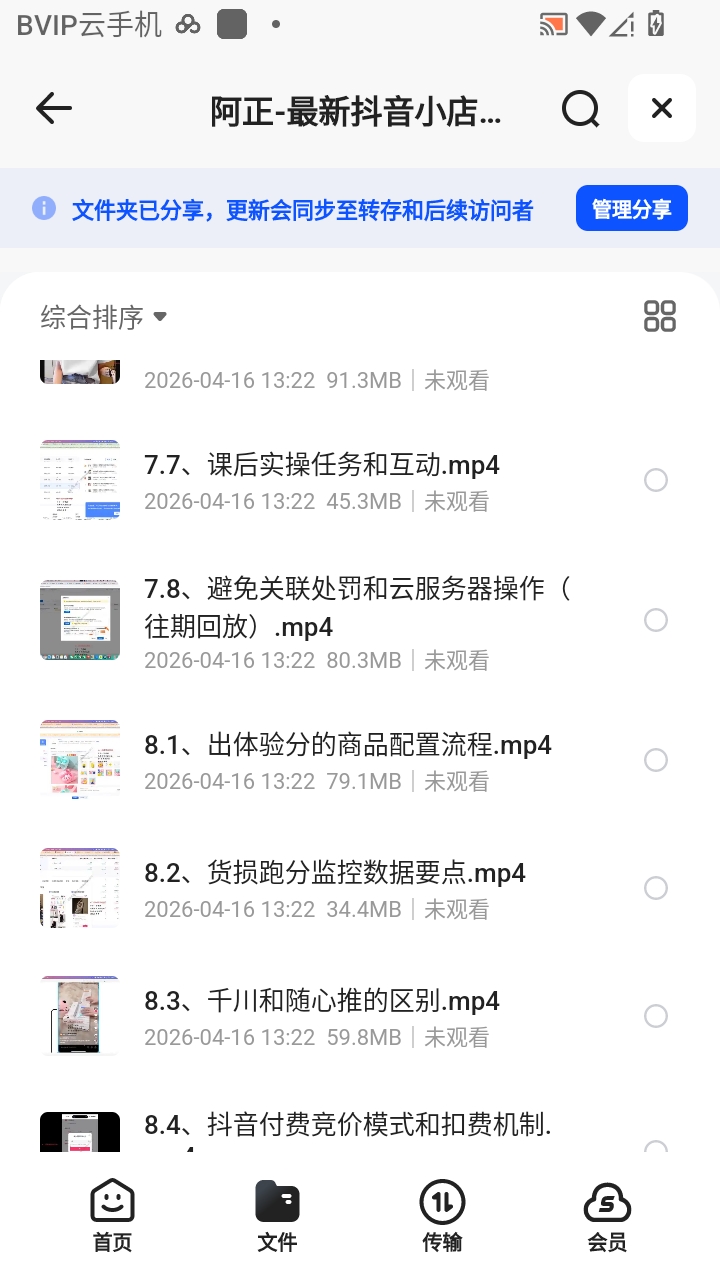
Task: Tap the battery charging indicator
Action: click(655, 25)
